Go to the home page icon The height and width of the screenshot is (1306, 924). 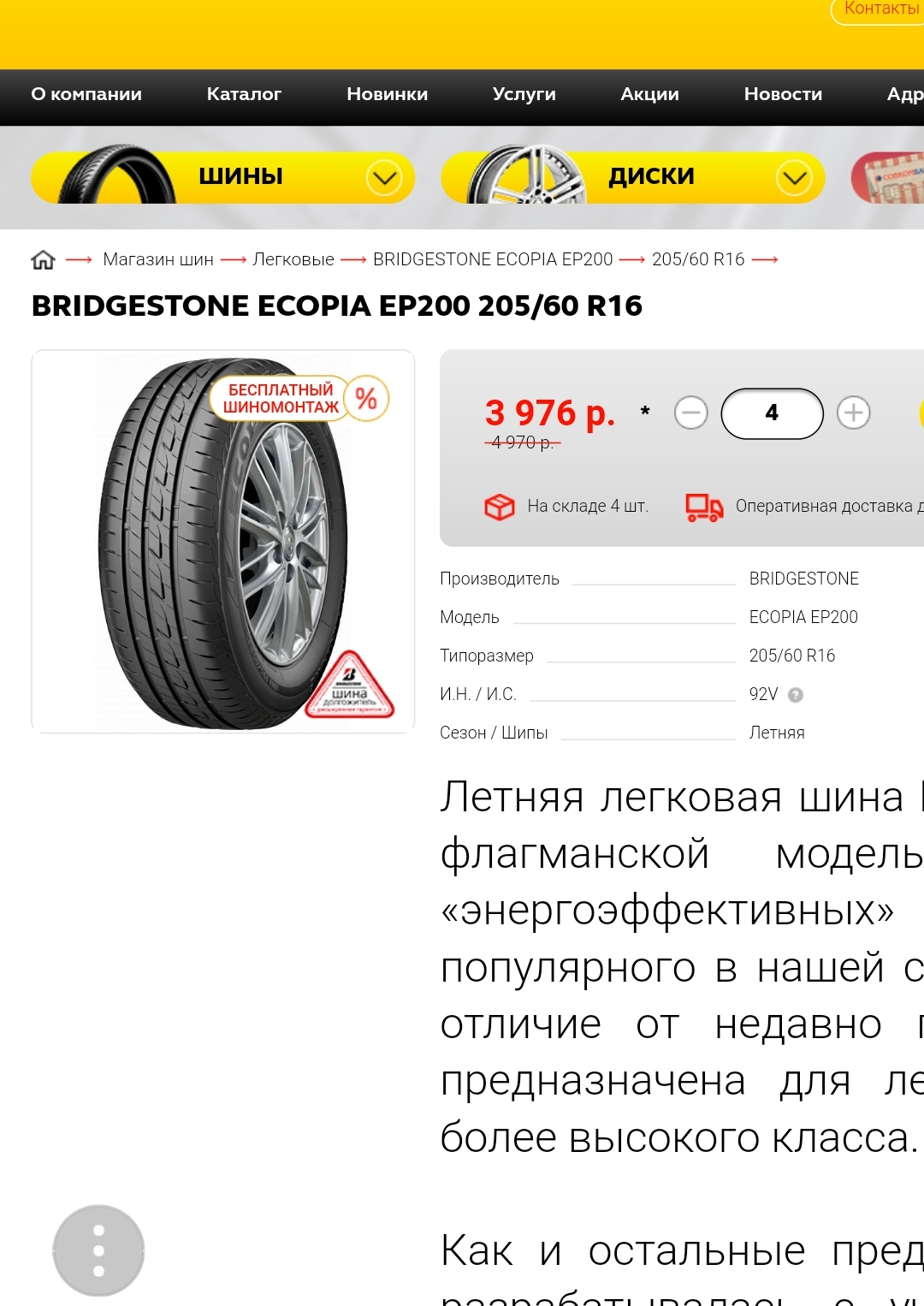43,259
